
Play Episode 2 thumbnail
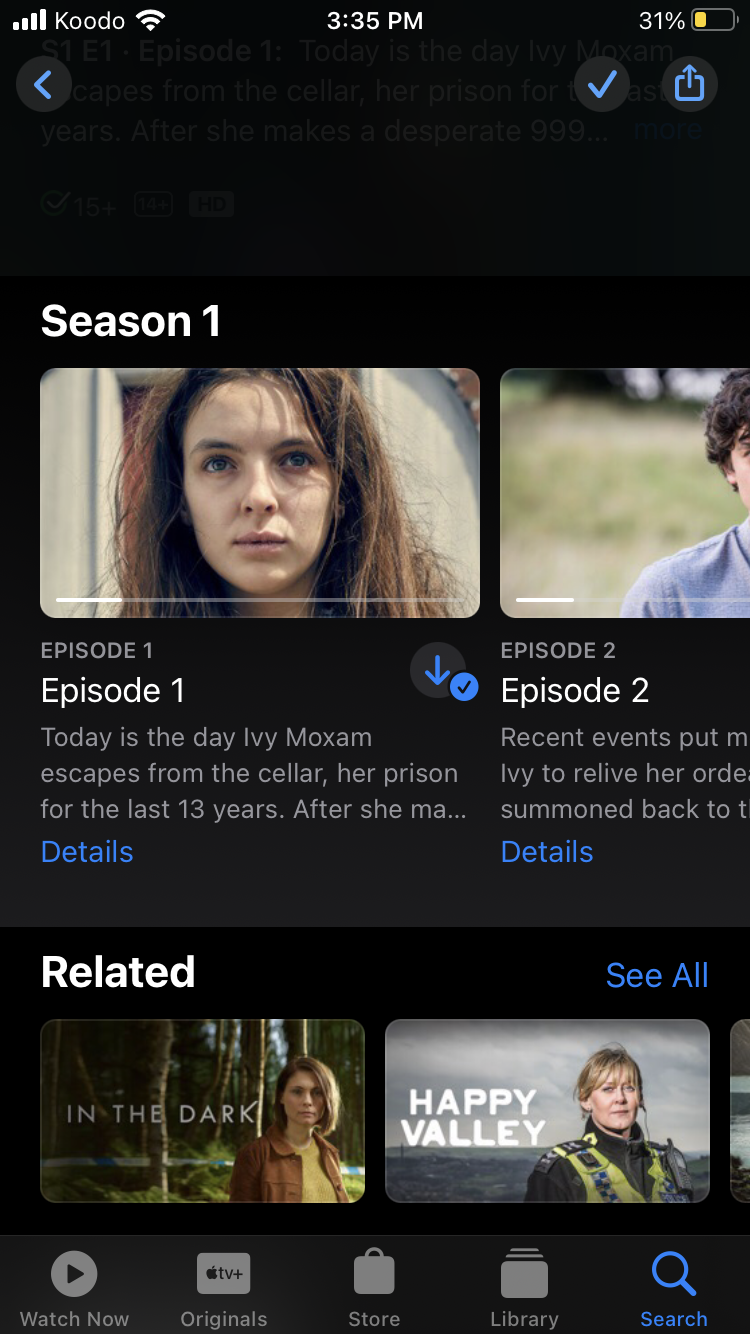coord(625,493)
